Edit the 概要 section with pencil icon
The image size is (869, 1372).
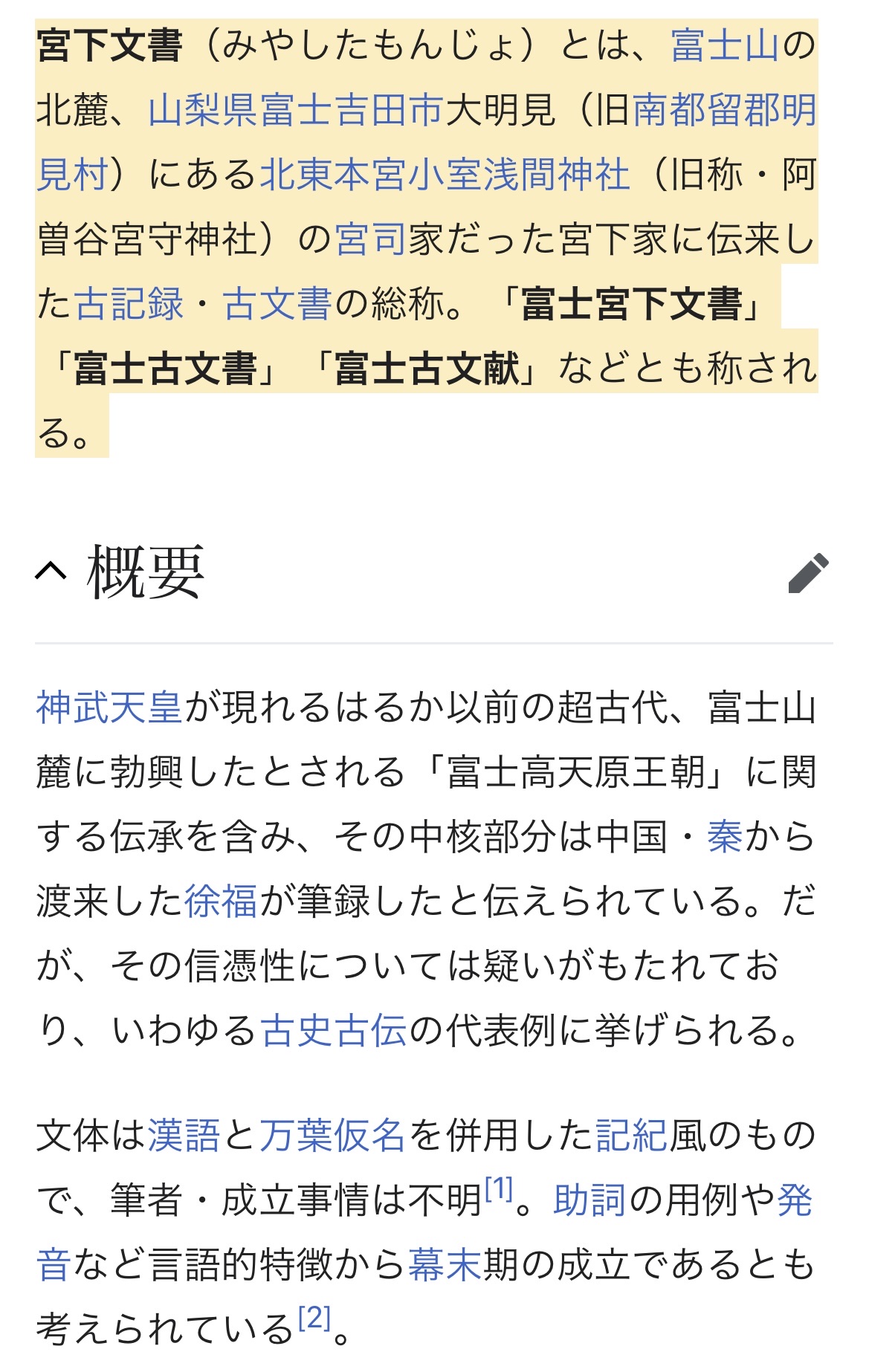(x=808, y=572)
